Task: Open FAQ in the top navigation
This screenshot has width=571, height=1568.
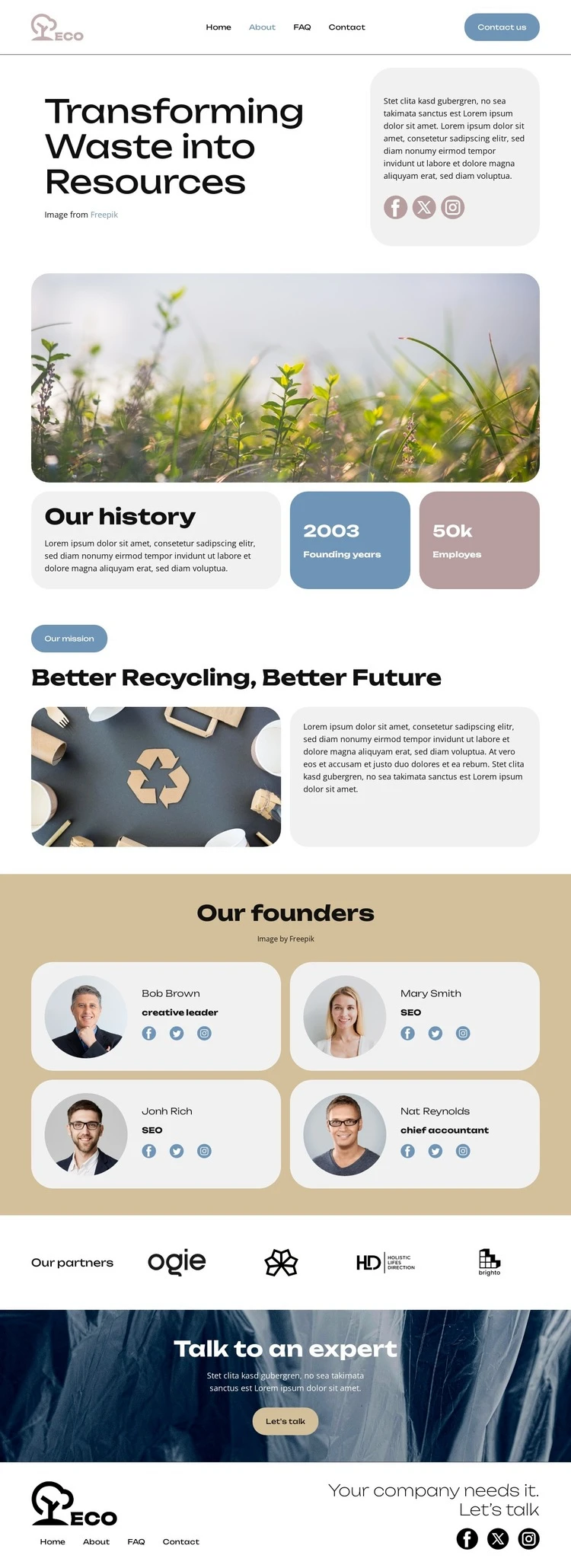Action: pyautogui.click(x=302, y=27)
